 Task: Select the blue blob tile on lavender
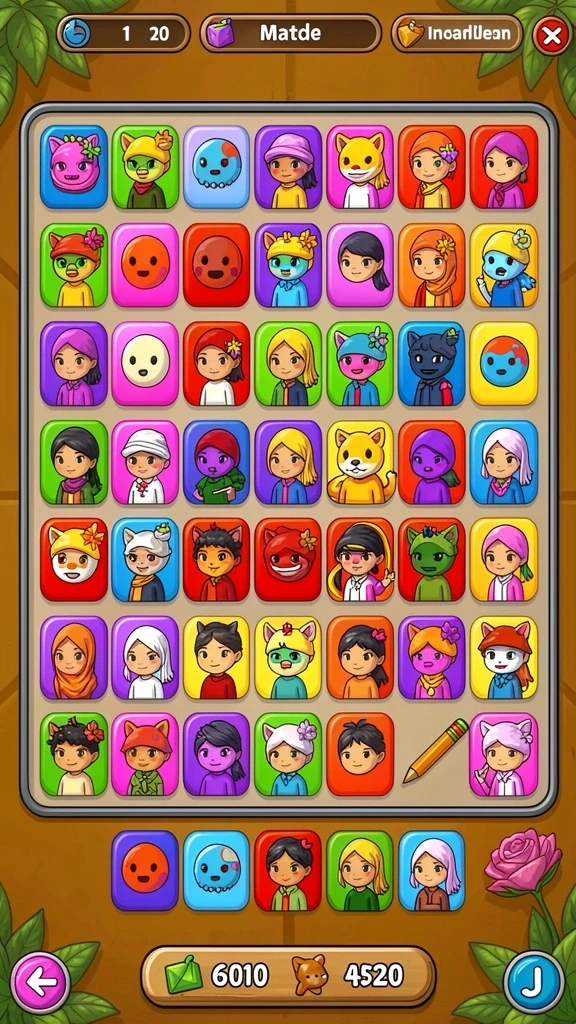tap(216, 167)
